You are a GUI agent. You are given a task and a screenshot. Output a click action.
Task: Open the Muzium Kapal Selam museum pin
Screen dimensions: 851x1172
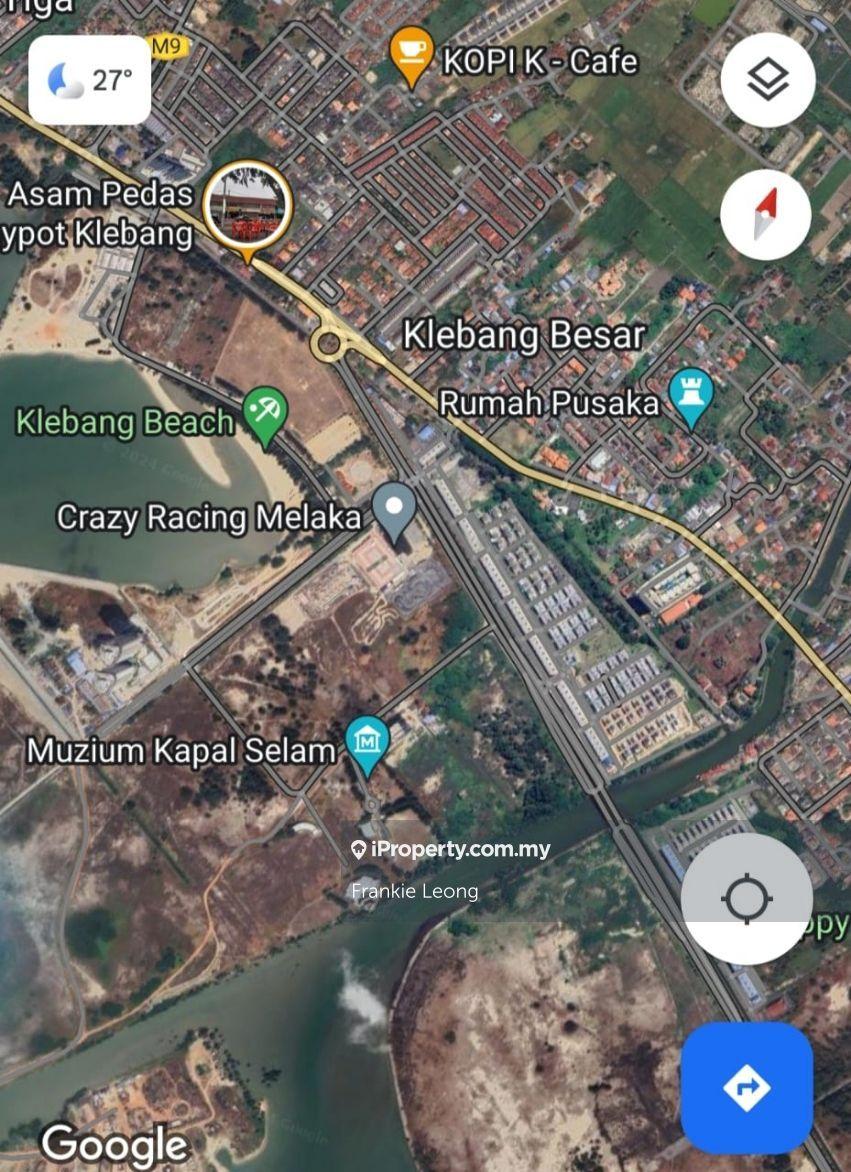click(x=367, y=743)
